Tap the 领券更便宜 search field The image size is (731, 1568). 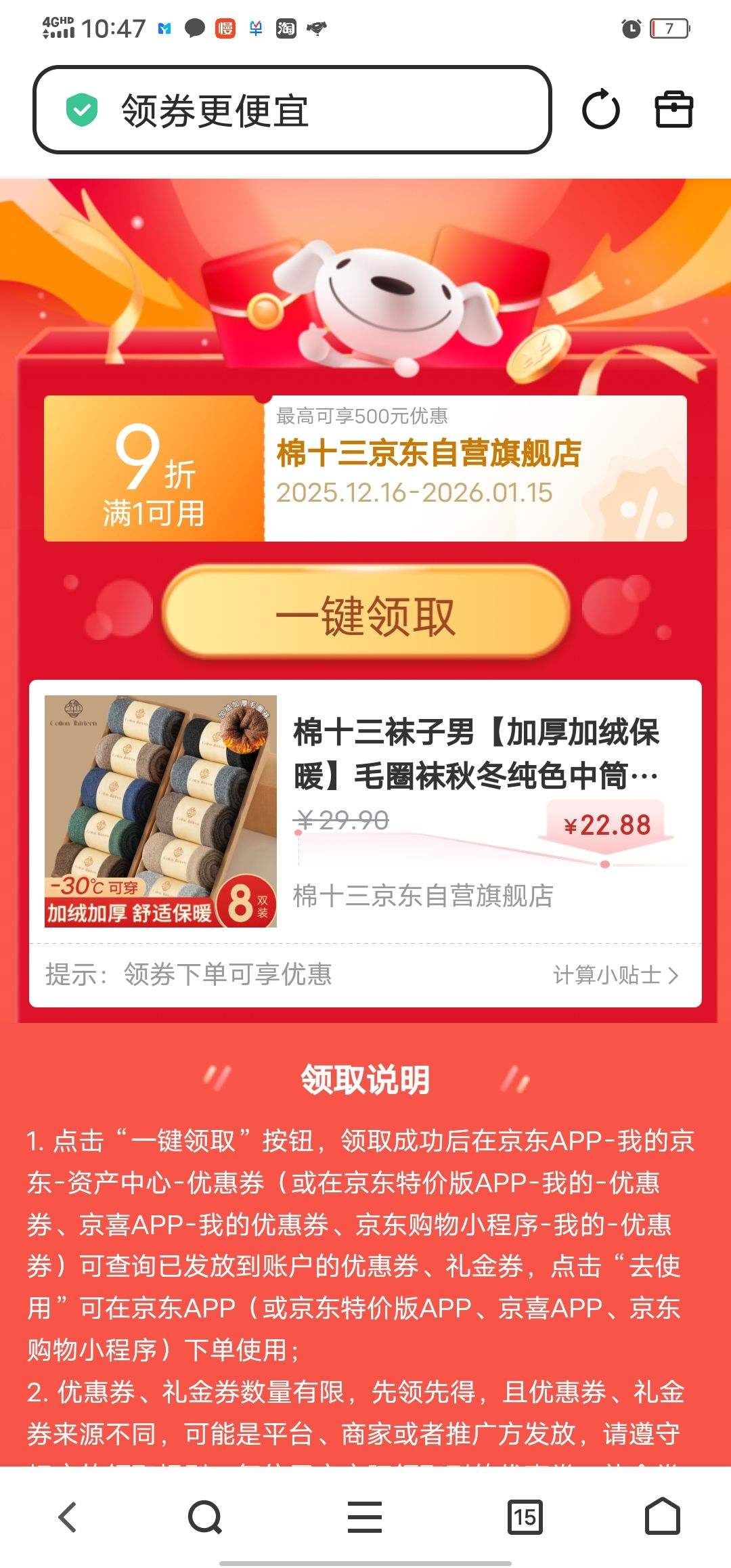click(x=291, y=108)
